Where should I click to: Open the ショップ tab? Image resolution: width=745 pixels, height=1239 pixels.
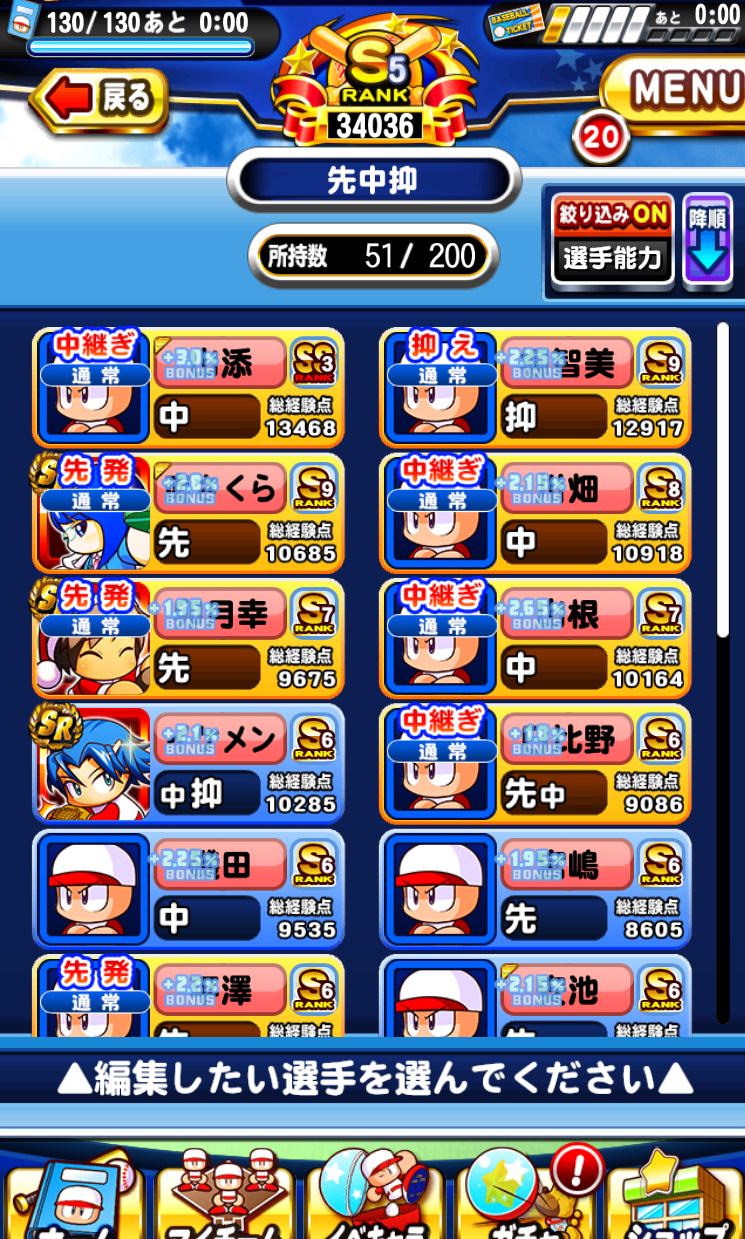pos(672,1195)
